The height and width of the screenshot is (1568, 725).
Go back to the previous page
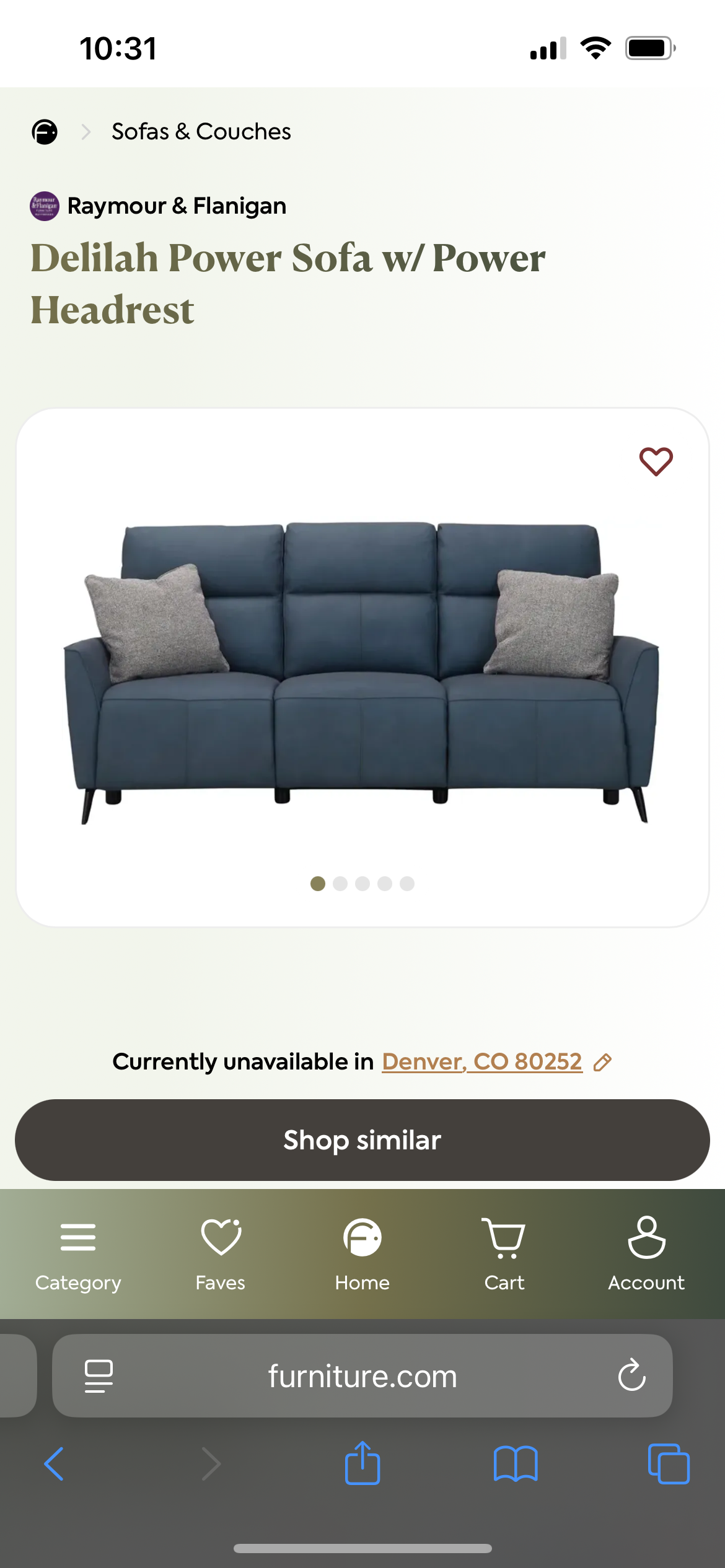coord(54,1464)
